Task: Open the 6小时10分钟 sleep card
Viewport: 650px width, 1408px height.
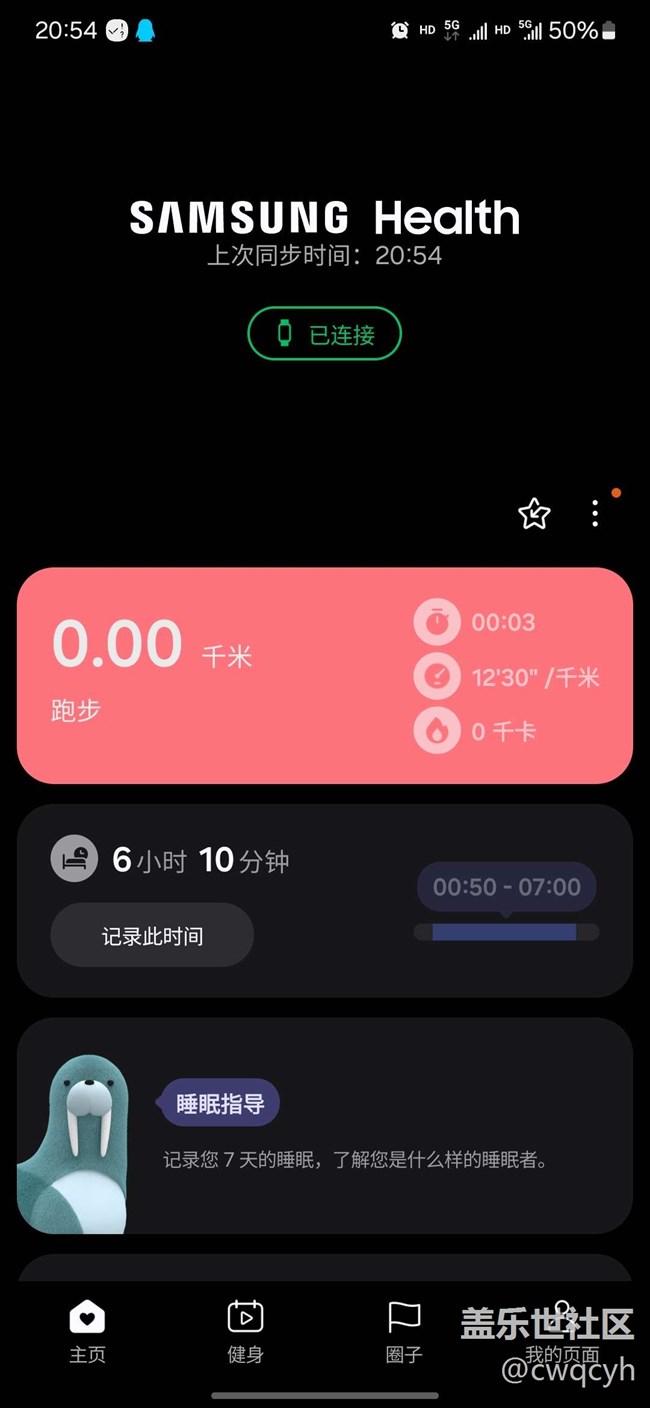Action: 325,901
